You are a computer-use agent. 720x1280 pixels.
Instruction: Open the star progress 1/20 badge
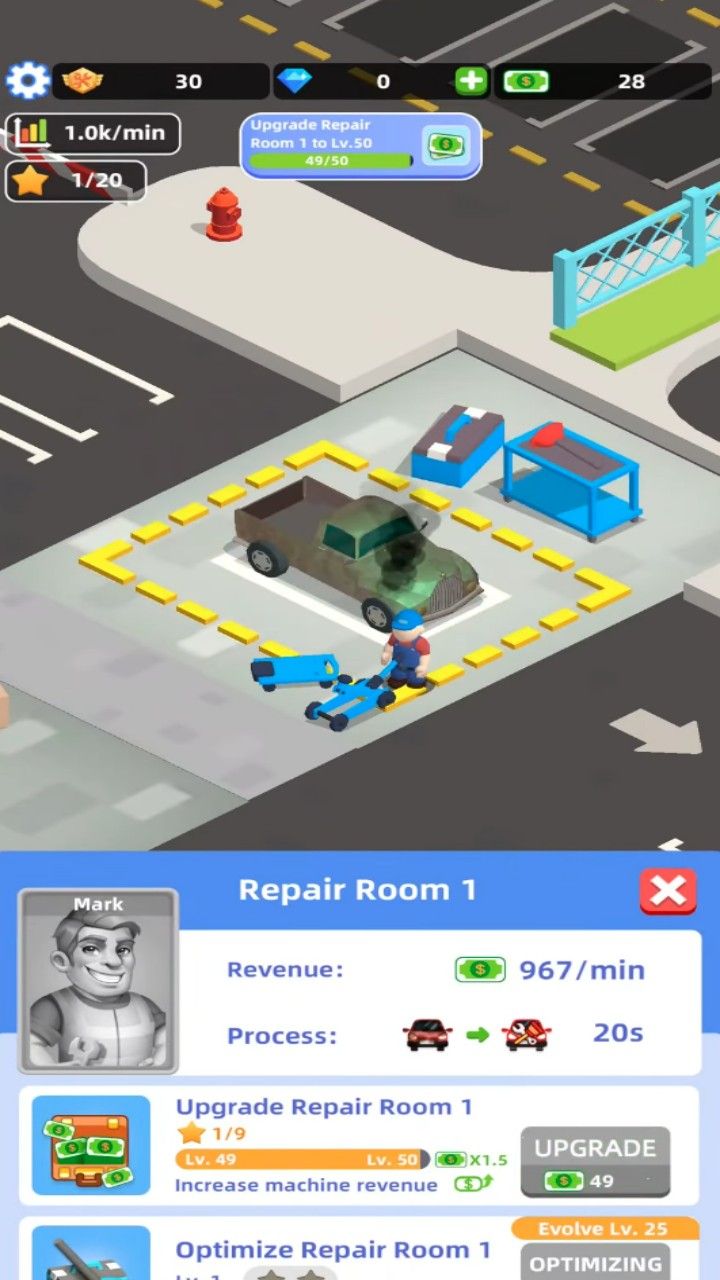click(x=76, y=181)
